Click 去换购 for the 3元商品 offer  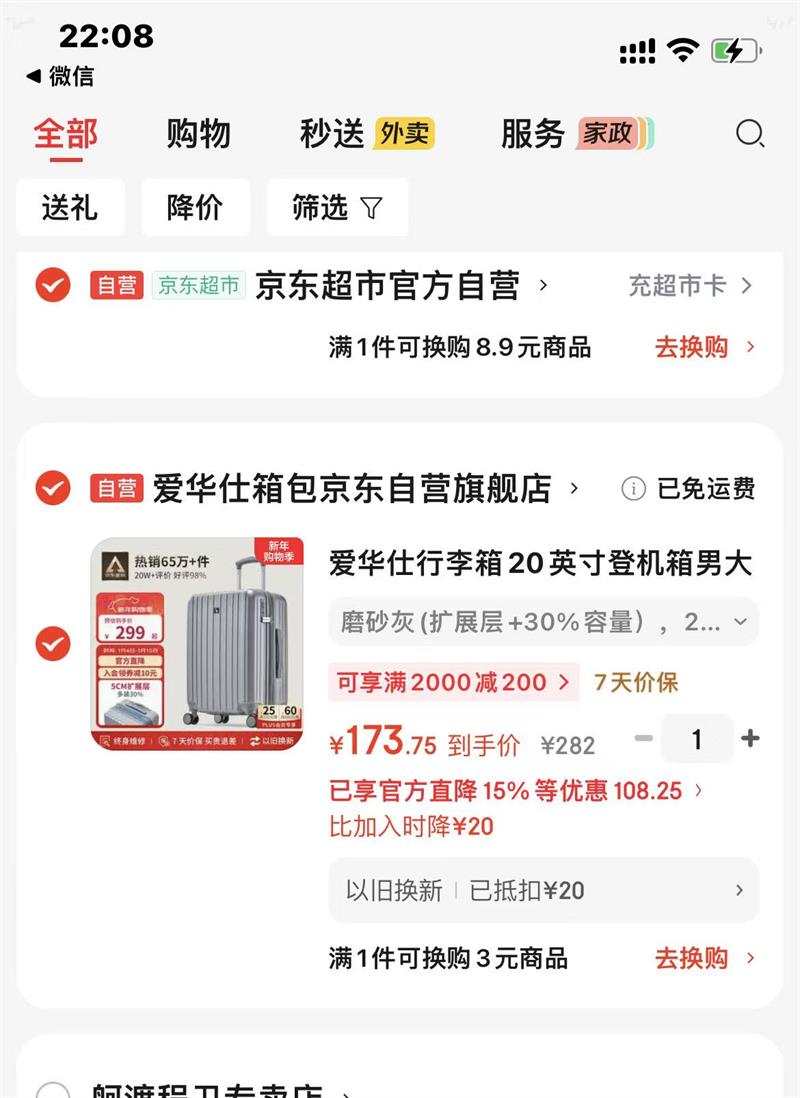click(x=695, y=958)
